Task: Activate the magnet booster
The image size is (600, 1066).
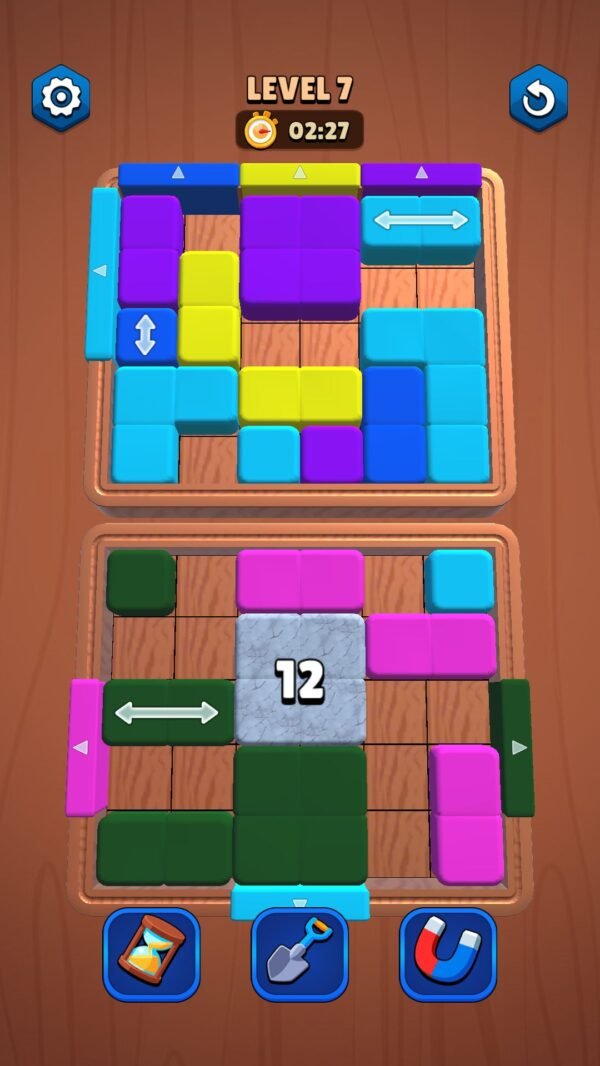Action: tap(448, 954)
